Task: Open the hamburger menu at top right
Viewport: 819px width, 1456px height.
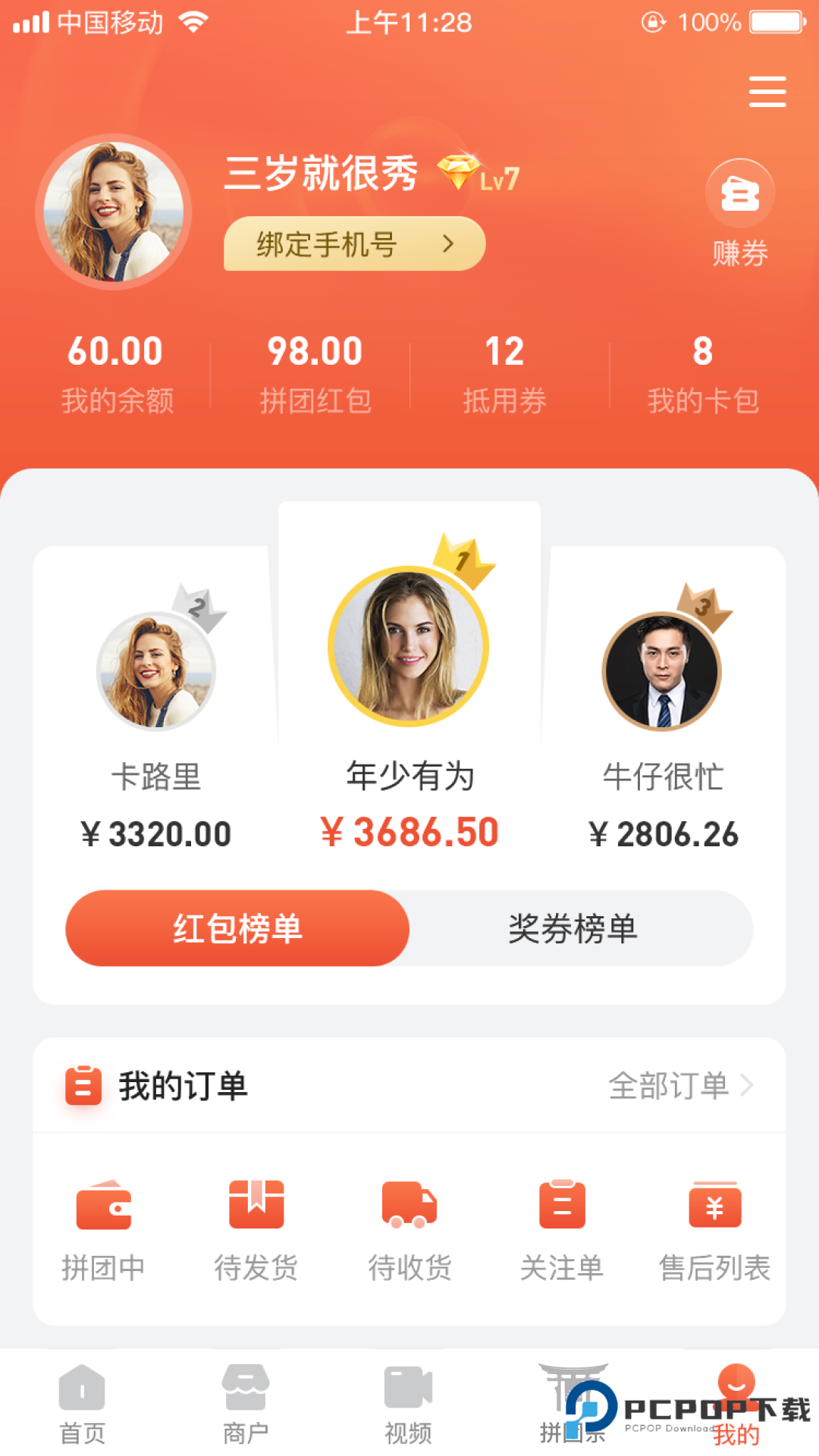Action: 767,91
